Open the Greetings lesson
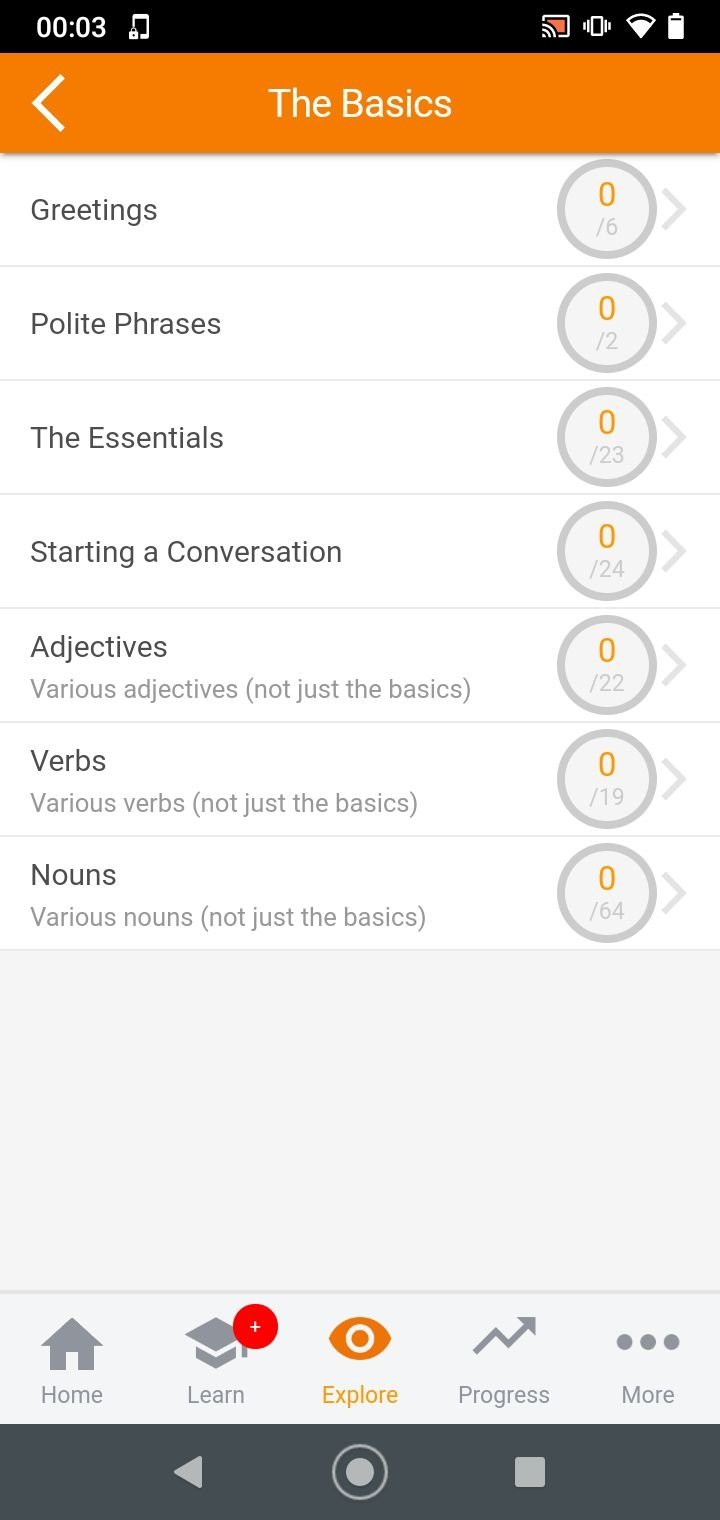 point(360,210)
